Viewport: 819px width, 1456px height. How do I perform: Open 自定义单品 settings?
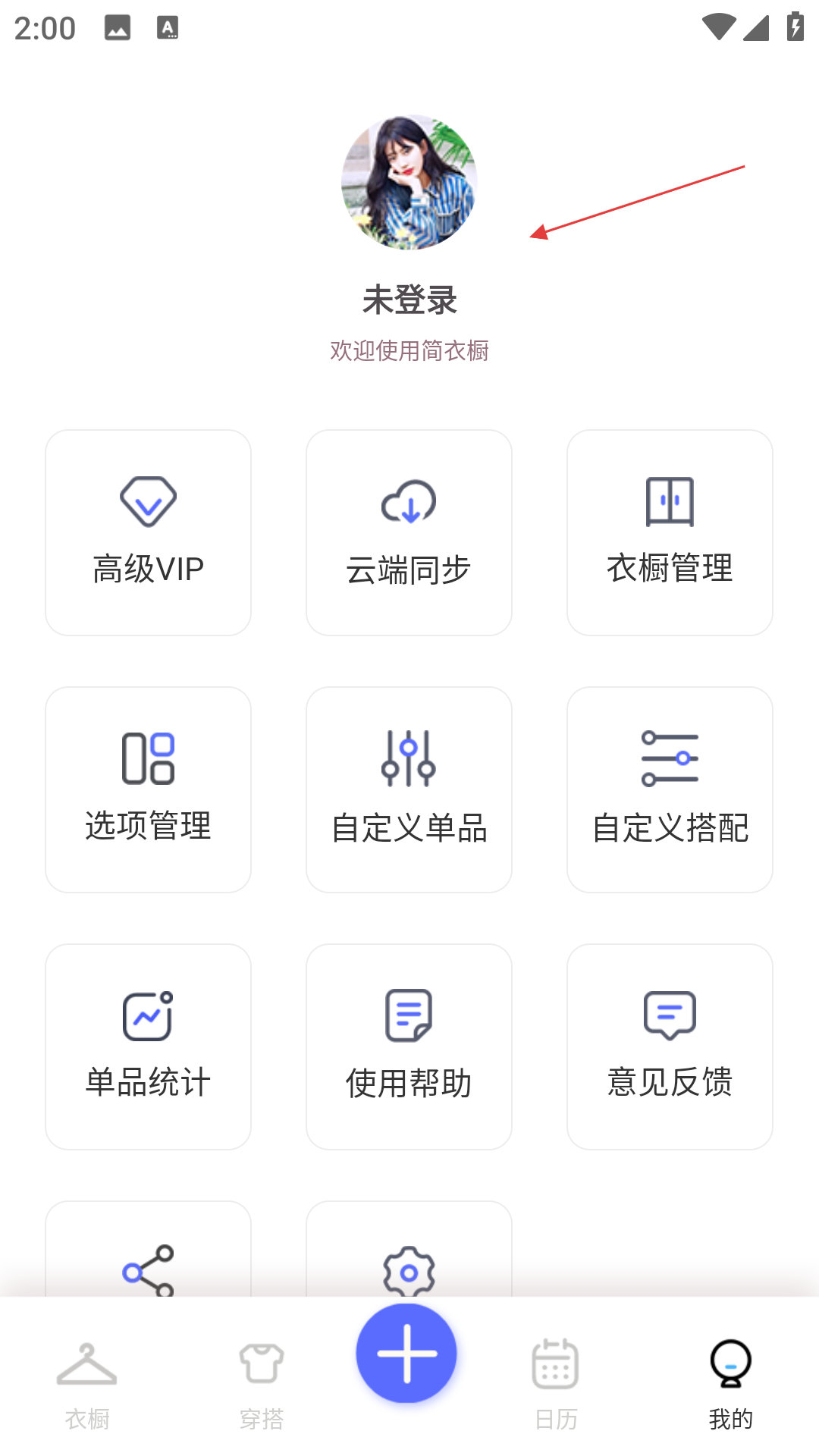(x=409, y=789)
